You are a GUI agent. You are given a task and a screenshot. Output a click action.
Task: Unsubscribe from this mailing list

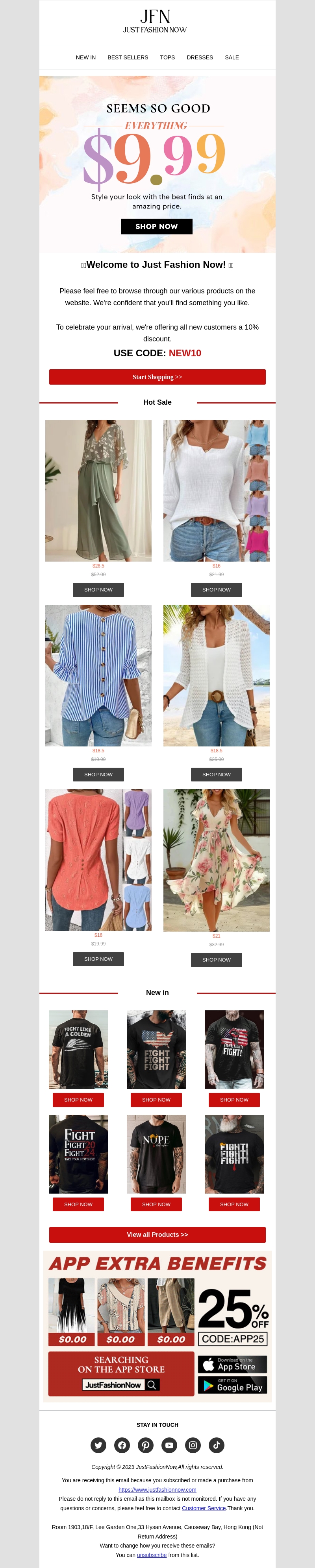(x=152, y=1555)
